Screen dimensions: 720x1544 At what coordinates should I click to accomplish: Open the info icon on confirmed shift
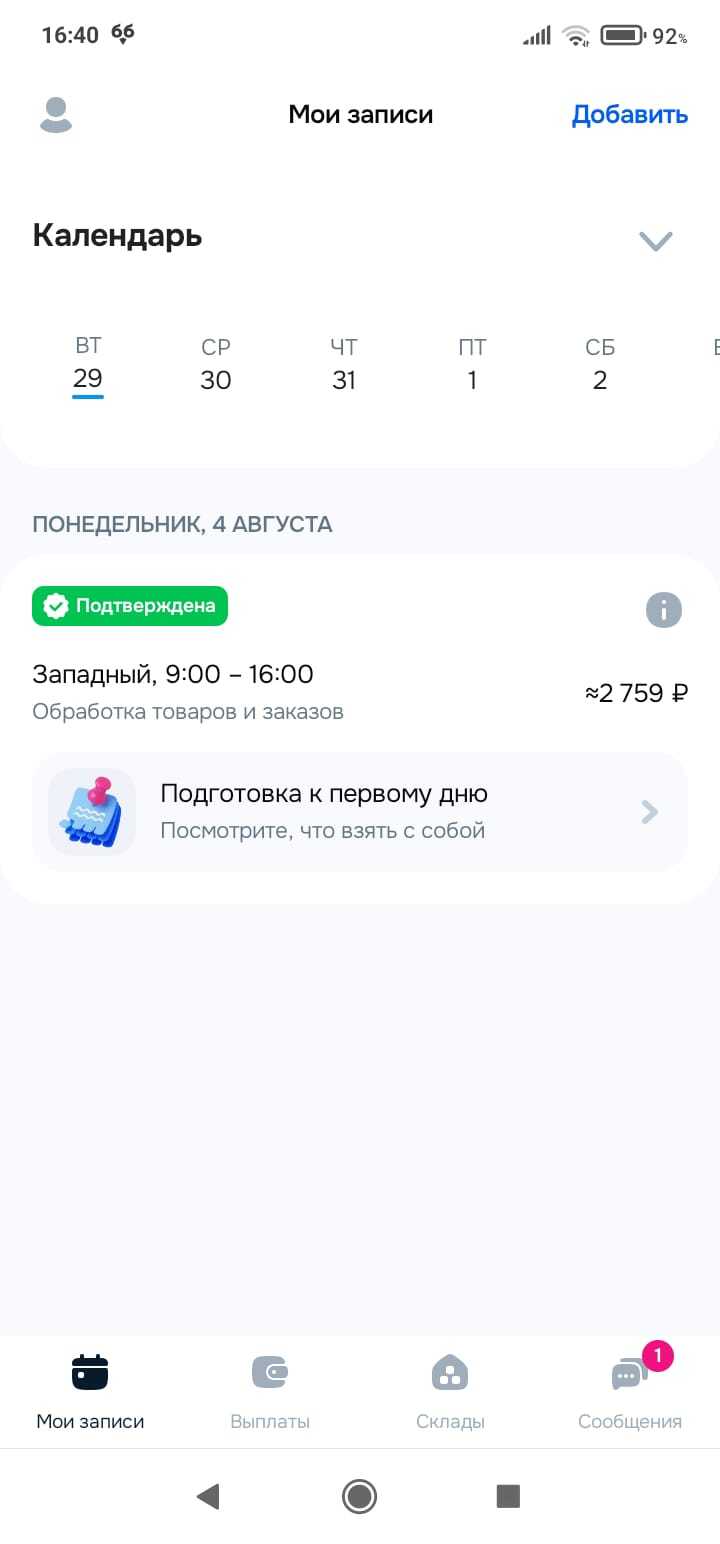(x=663, y=609)
